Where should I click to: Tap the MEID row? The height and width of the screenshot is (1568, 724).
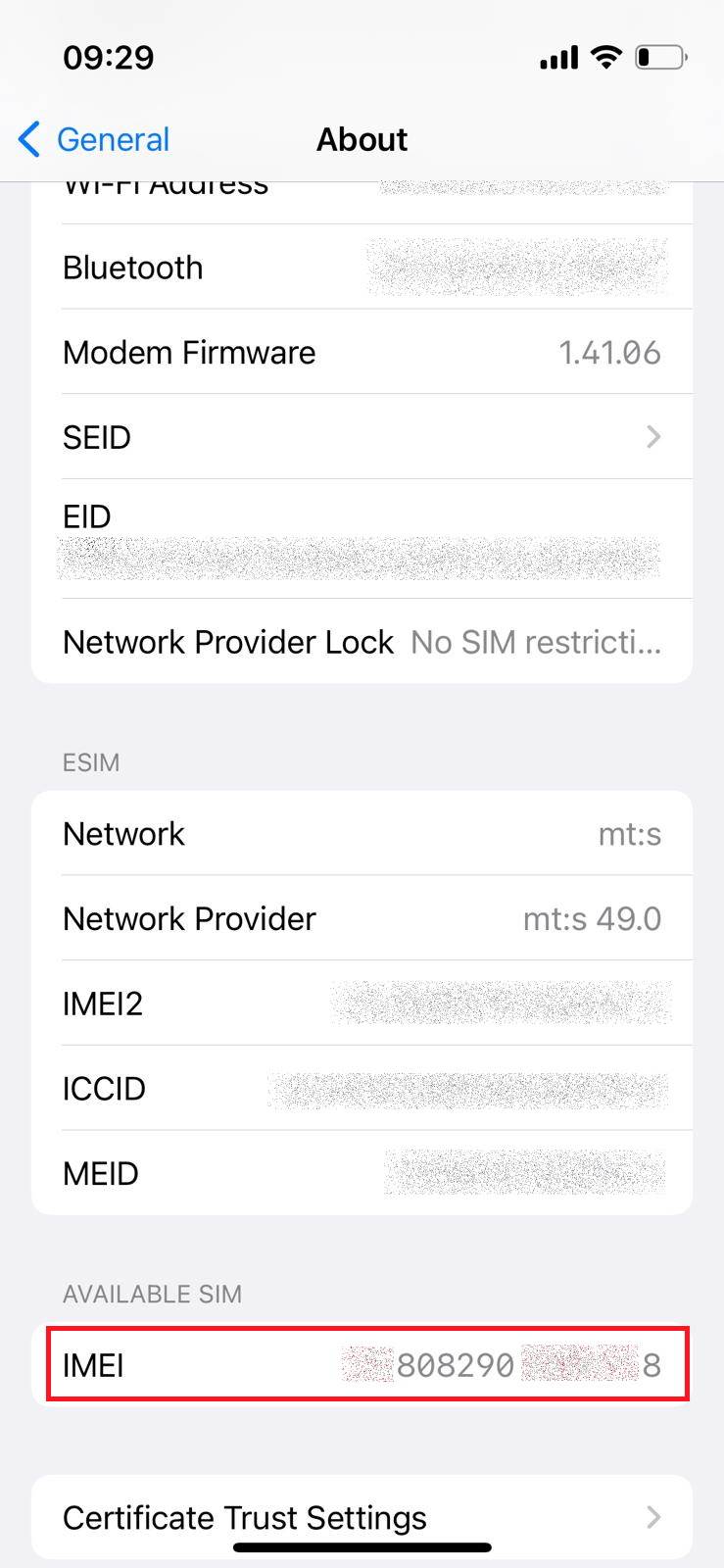click(x=362, y=1173)
